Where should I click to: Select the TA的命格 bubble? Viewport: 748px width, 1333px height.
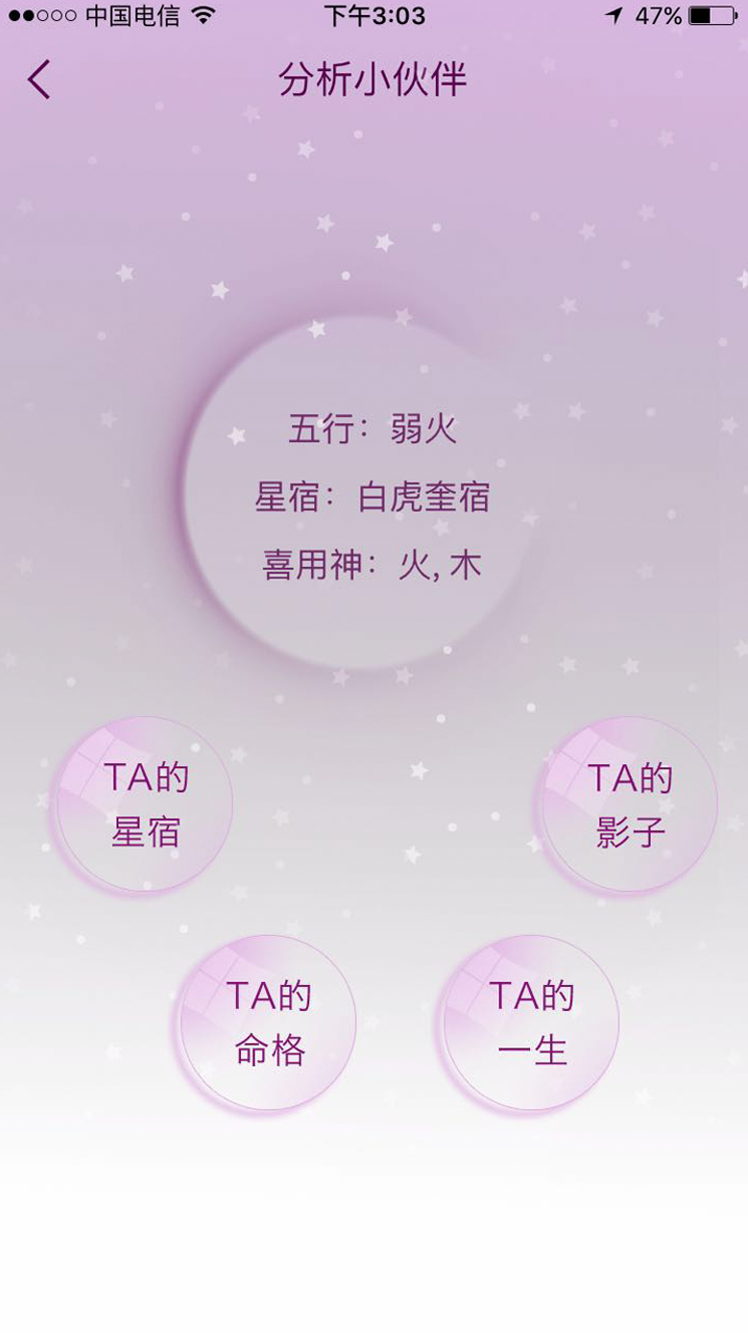268,1022
